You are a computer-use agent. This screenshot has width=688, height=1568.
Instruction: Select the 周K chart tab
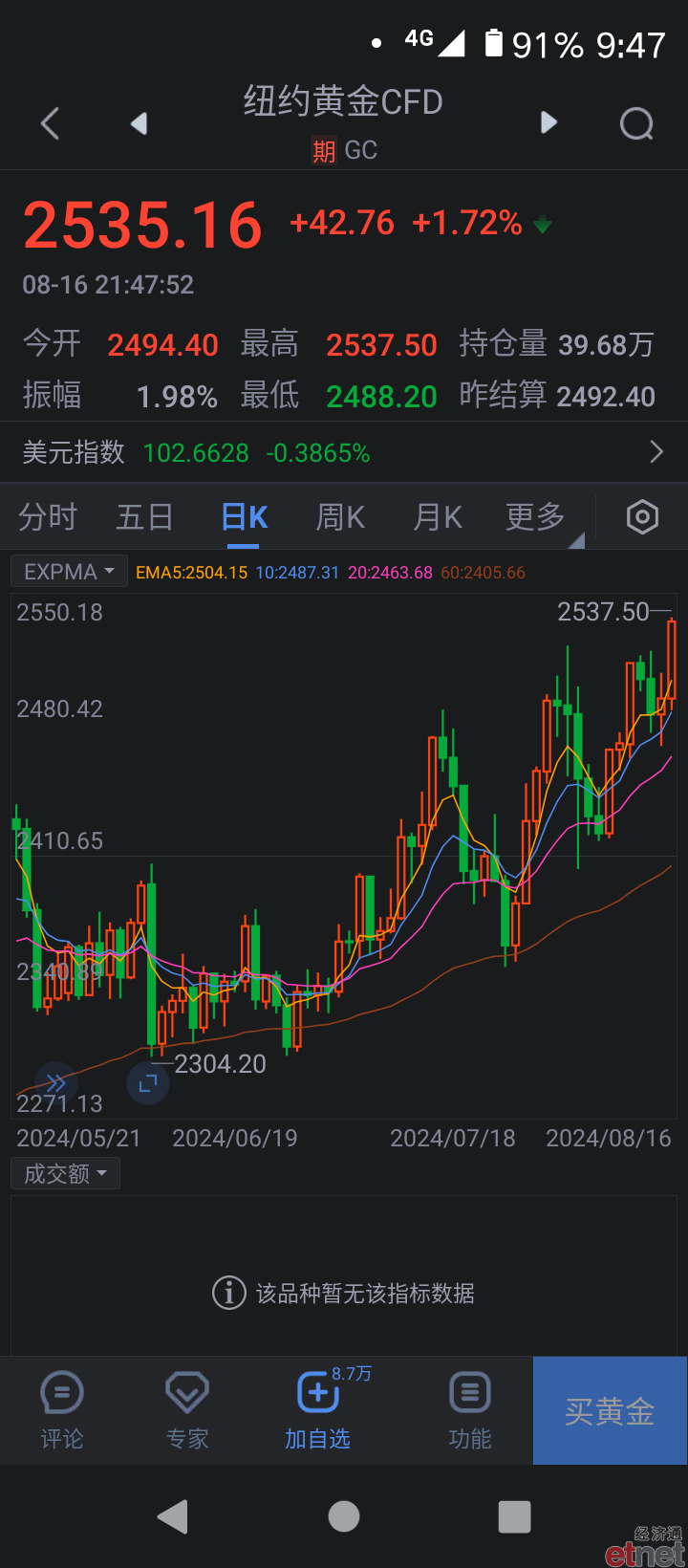click(340, 517)
